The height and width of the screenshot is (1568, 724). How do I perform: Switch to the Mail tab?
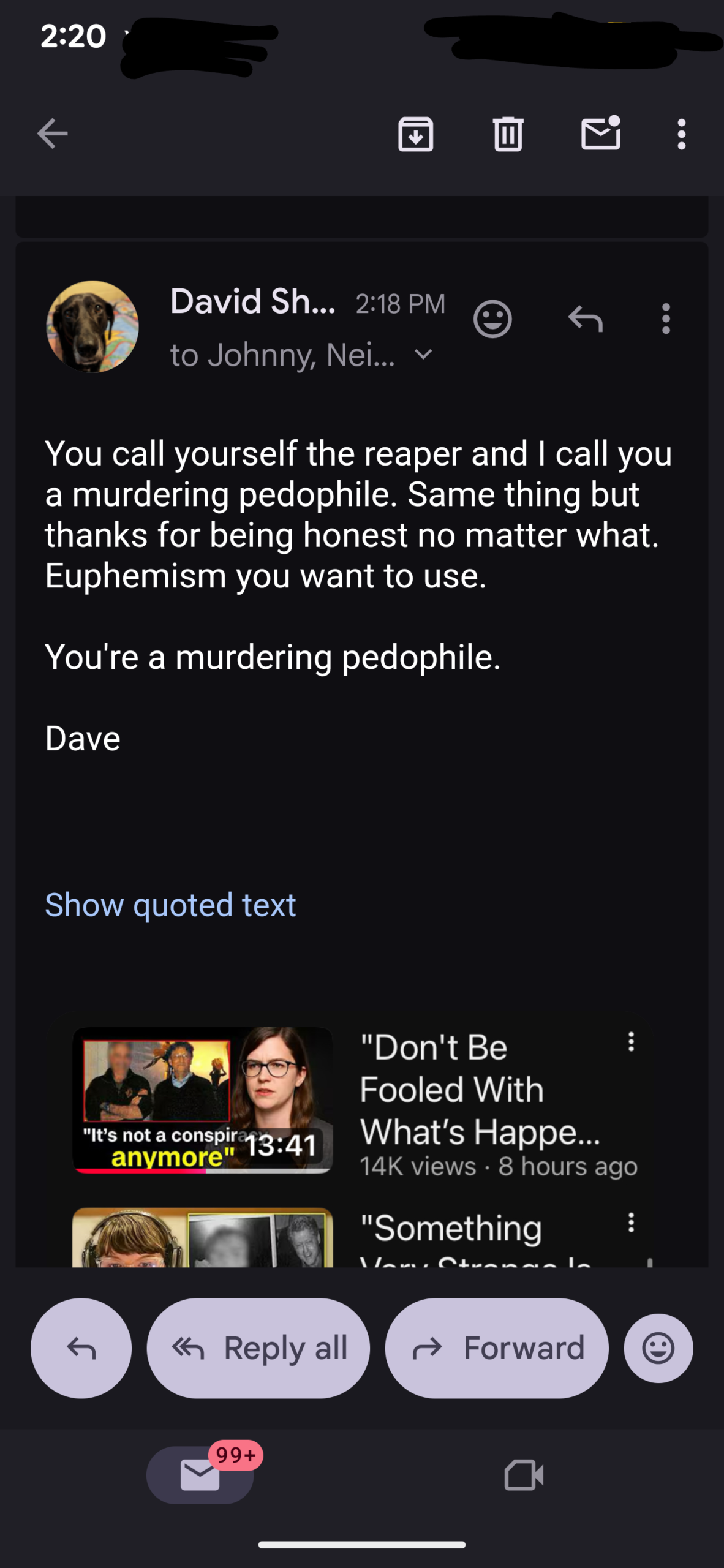[x=200, y=1475]
